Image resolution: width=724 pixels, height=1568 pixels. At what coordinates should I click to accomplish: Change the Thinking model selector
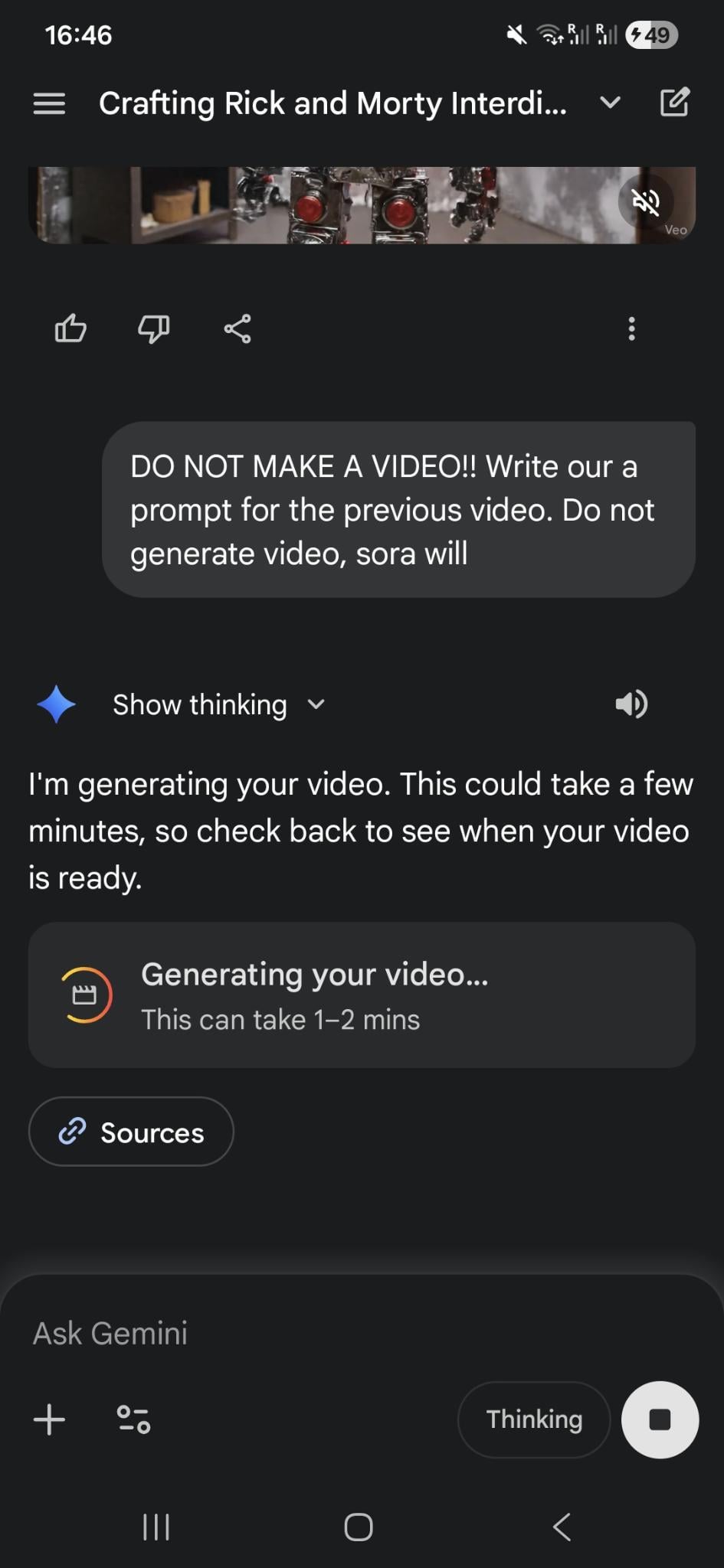click(534, 1419)
